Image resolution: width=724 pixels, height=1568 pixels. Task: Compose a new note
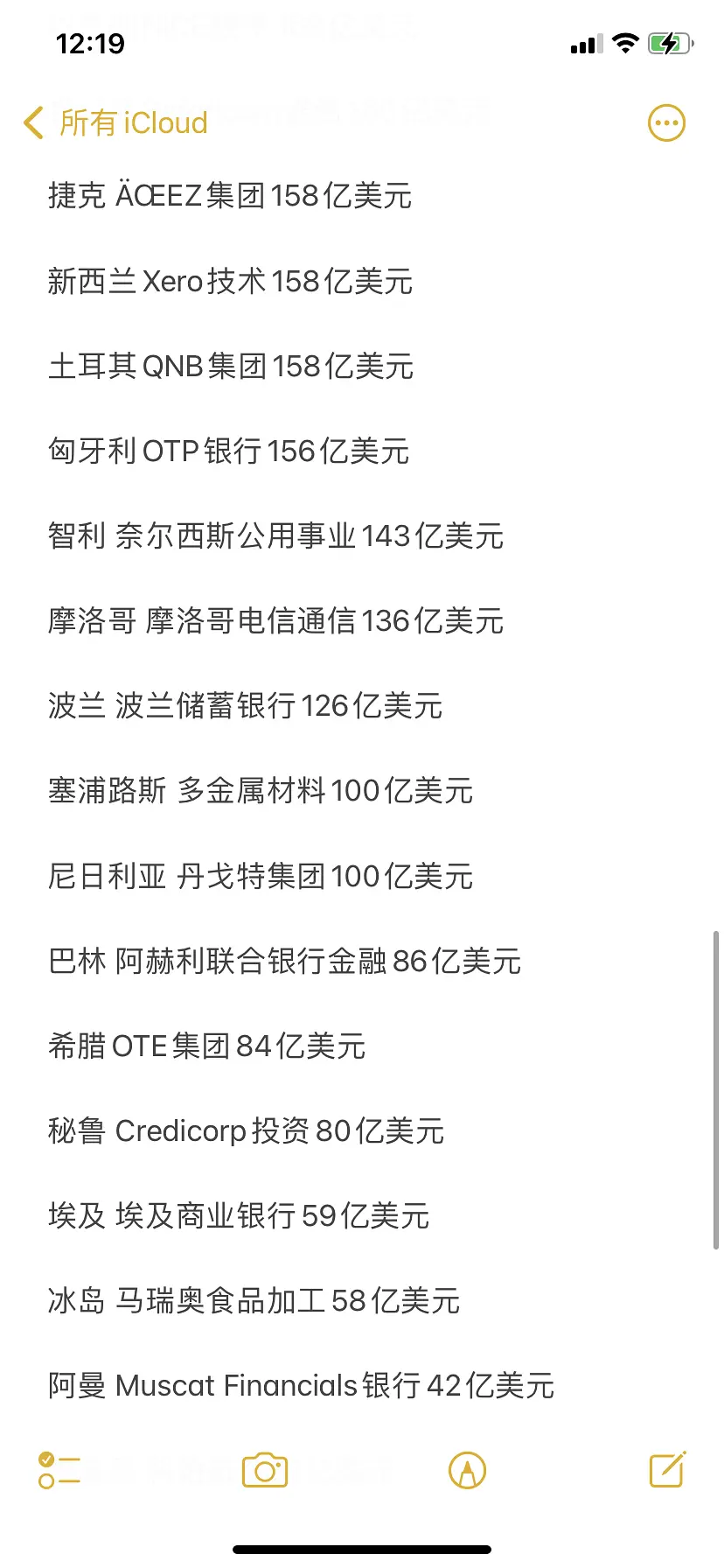pos(667,1470)
